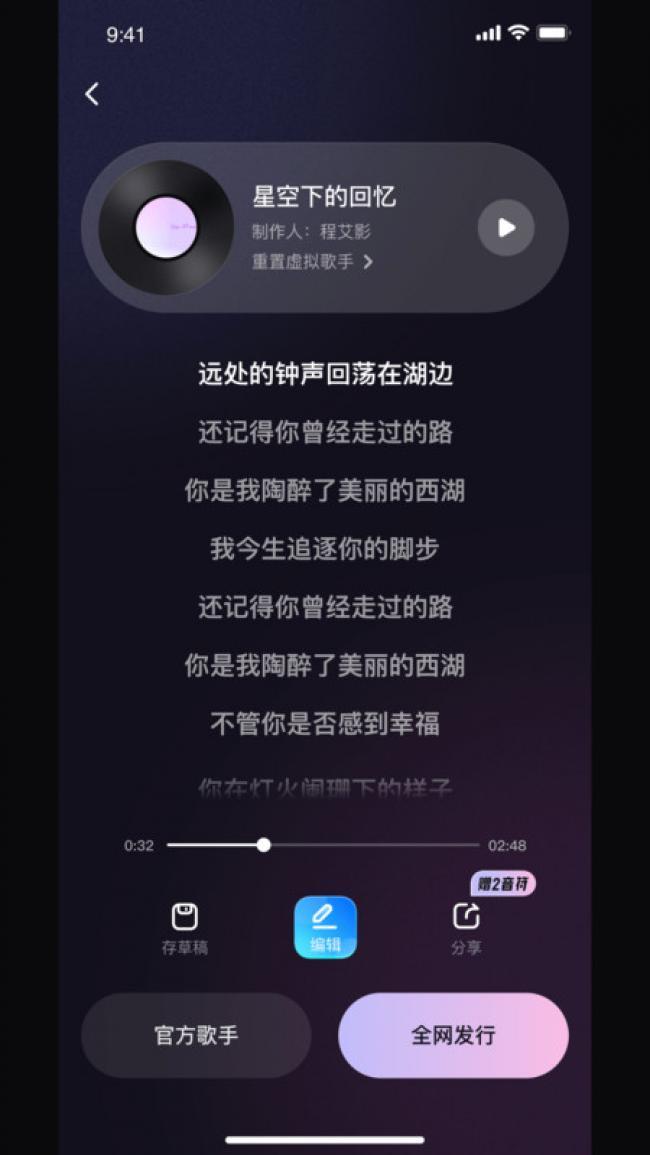Go back using the top-left arrow
Screen dimensions: 650x1155
(x=92, y=94)
